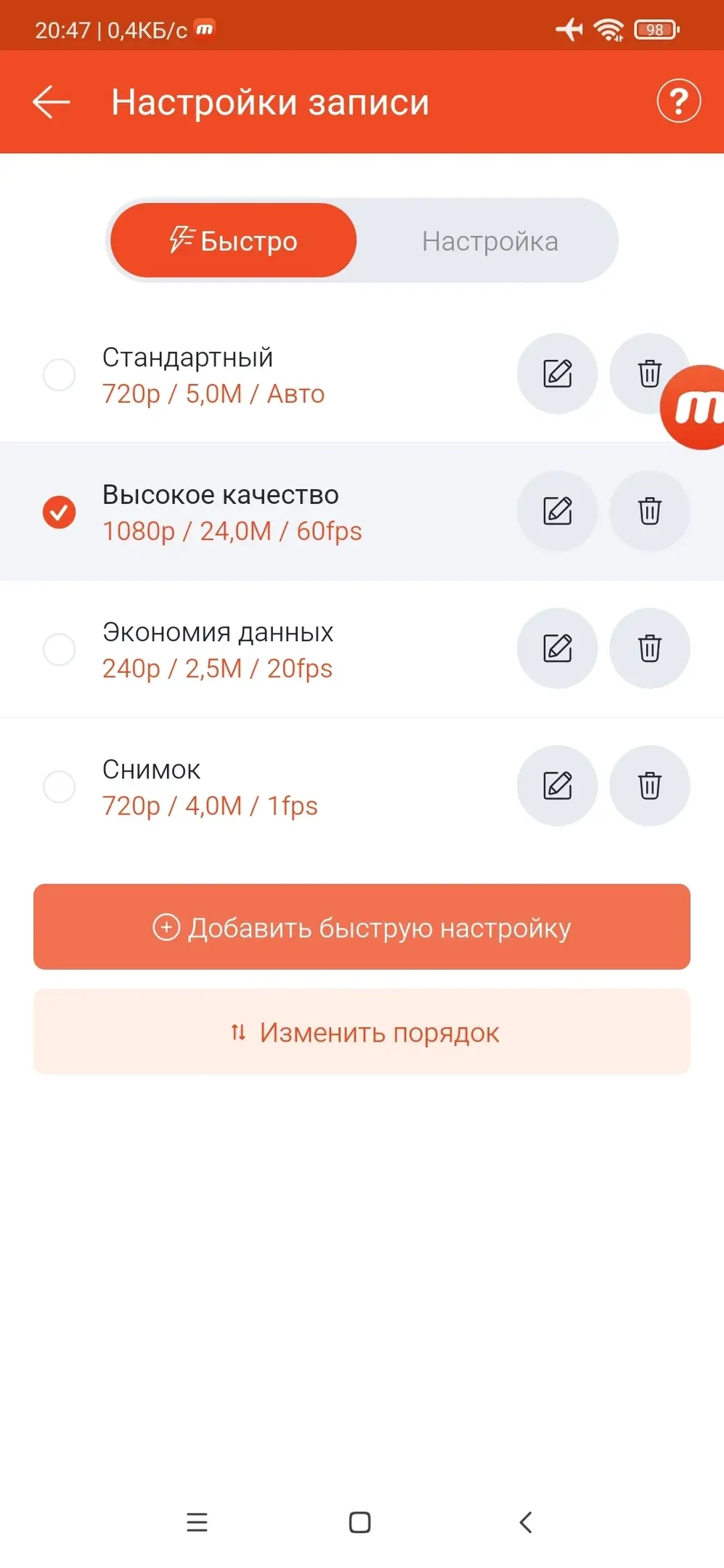Pick the Снимок preset
Screen dimensions: 724x1568
pos(60,786)
